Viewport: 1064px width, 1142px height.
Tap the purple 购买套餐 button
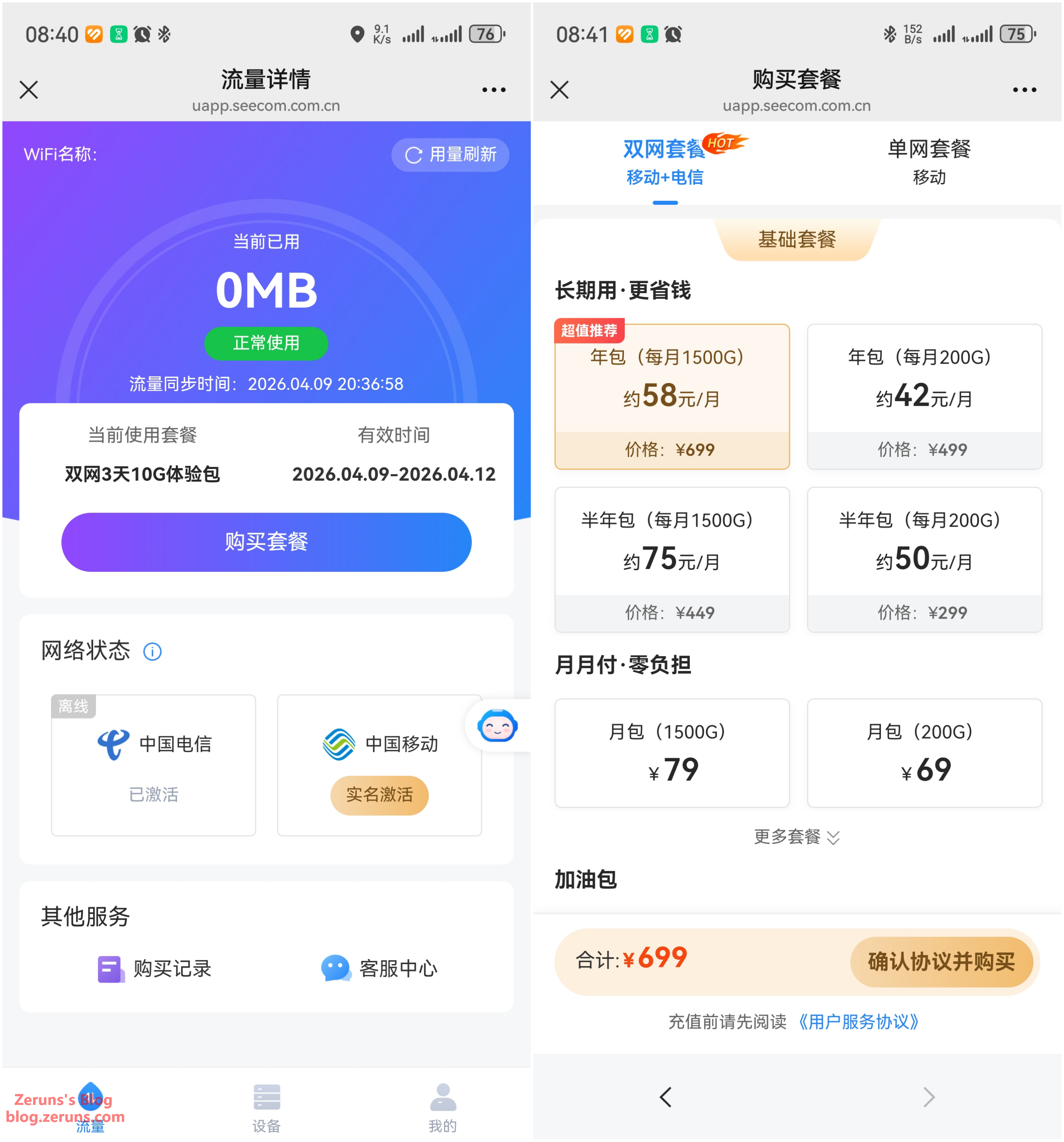pyautogui.click(x=266, y=542)
